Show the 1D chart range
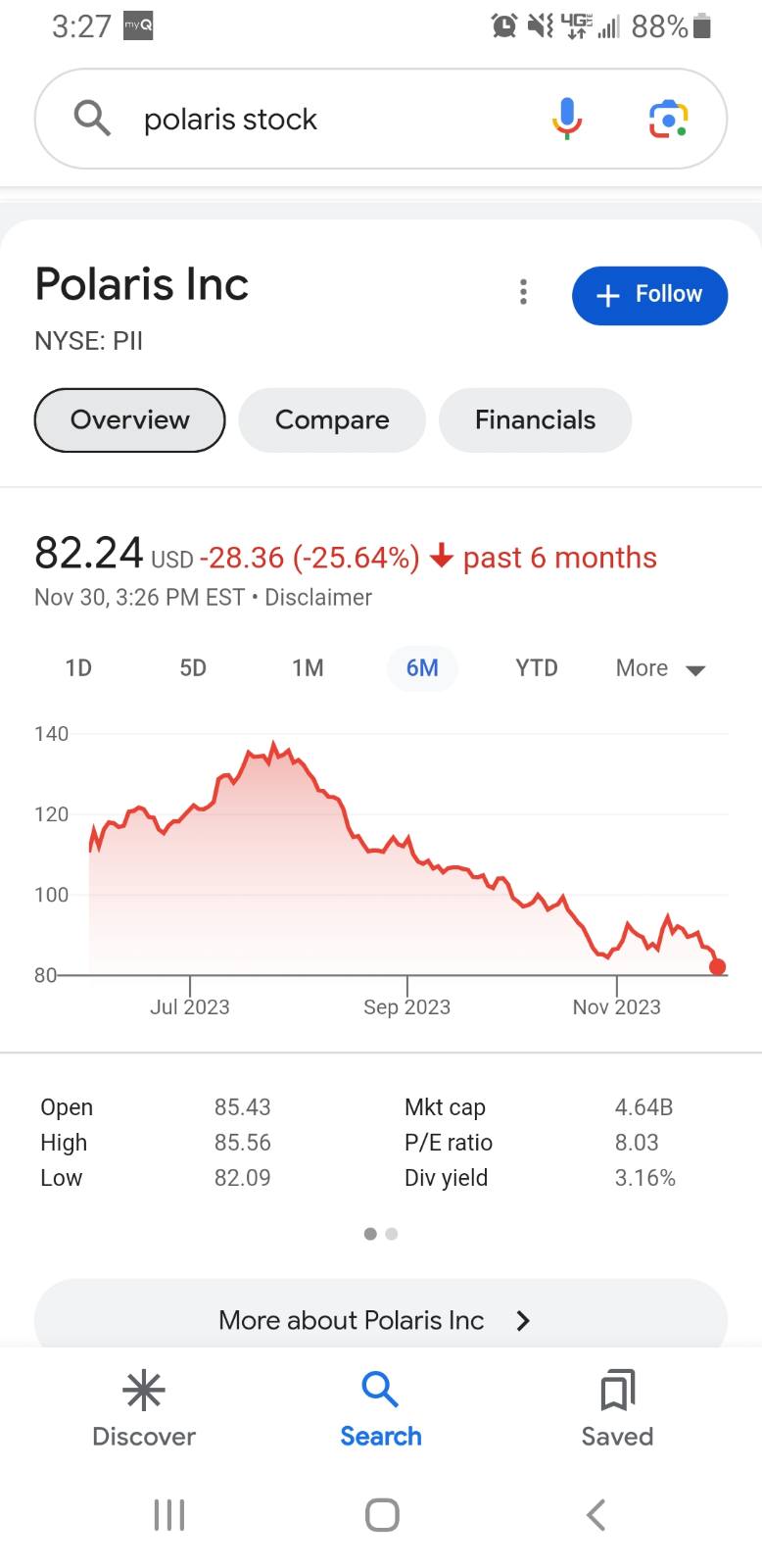762x1568 pixels. 78,668
